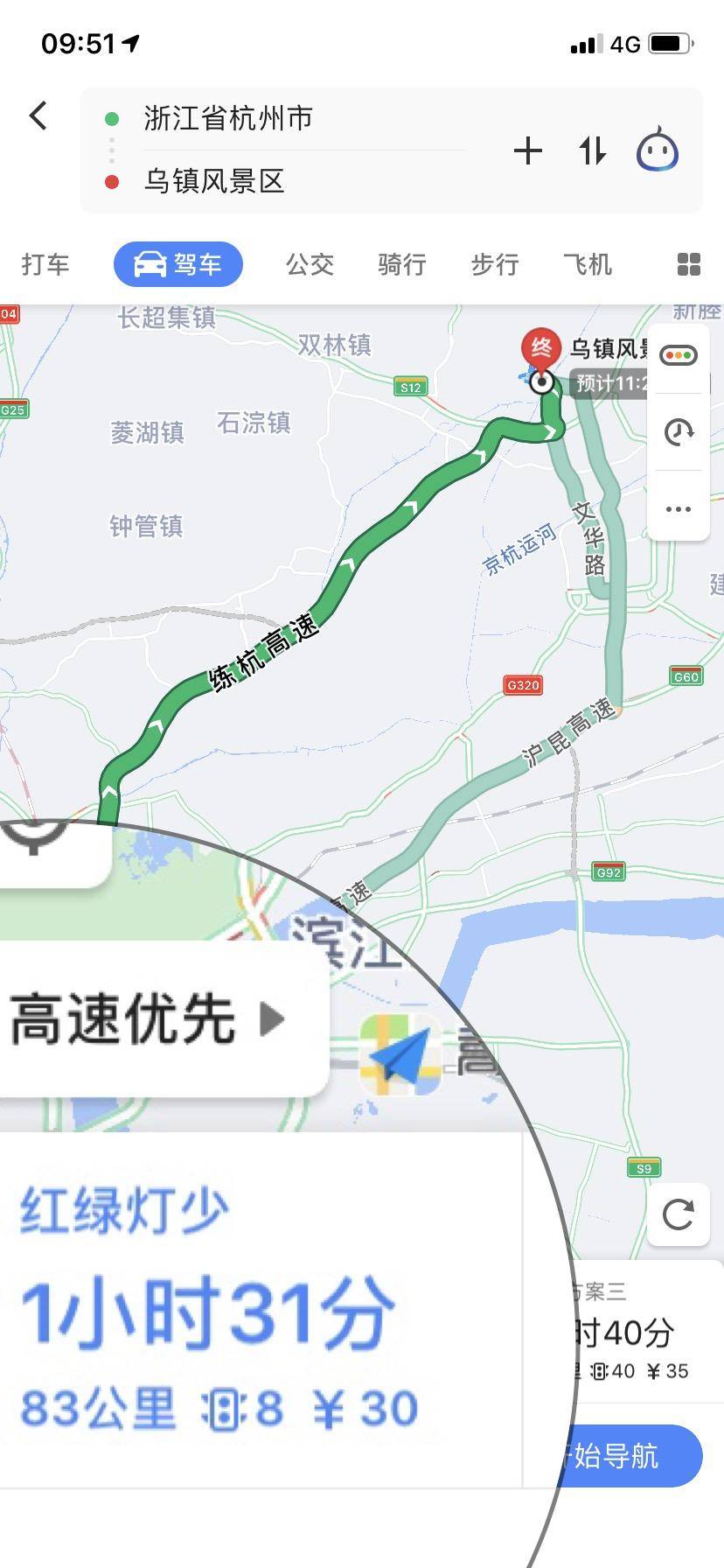The height and width of the screenshot is (1568, 724).
Task: Open the 预计11:2 arrival time bubble
Action: click(x=612, y=382)
